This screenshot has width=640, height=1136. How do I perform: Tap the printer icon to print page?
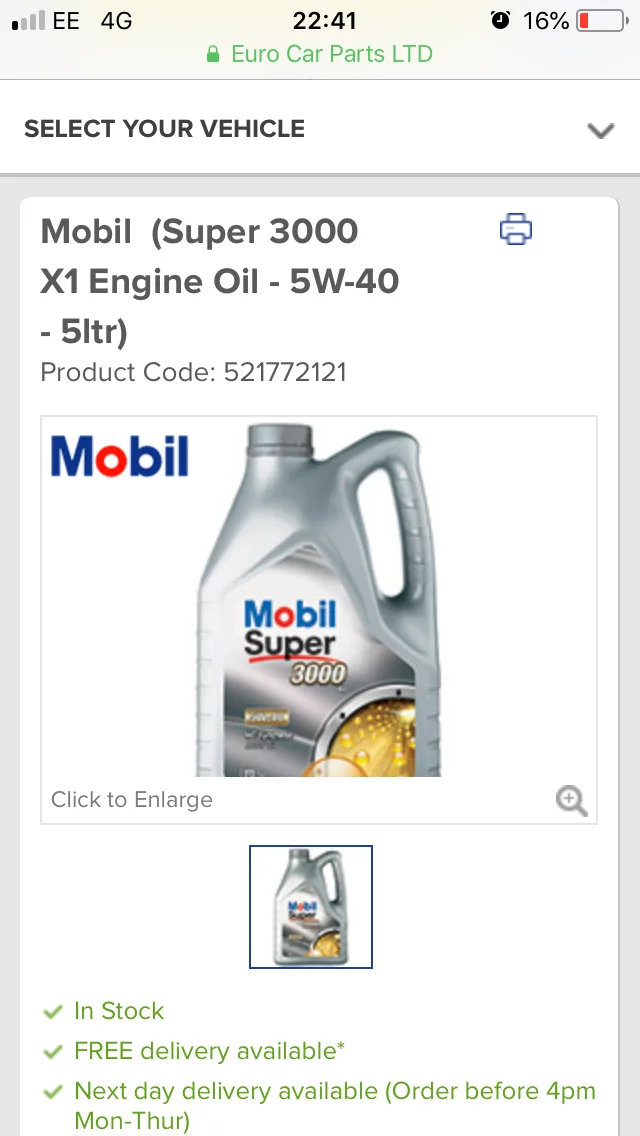[x=515, y=229]
